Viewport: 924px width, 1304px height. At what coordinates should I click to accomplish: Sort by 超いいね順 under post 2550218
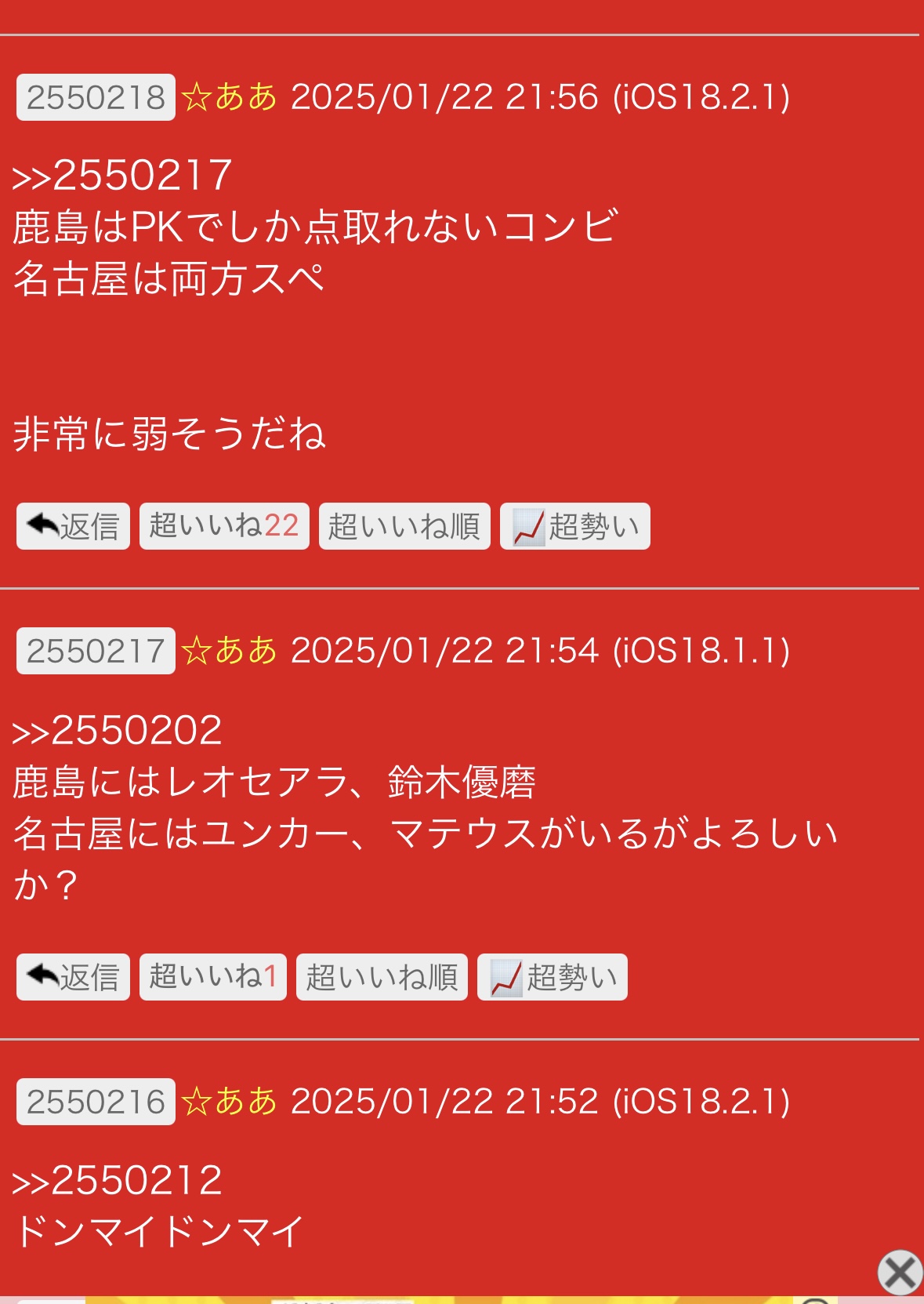(404, 526)
